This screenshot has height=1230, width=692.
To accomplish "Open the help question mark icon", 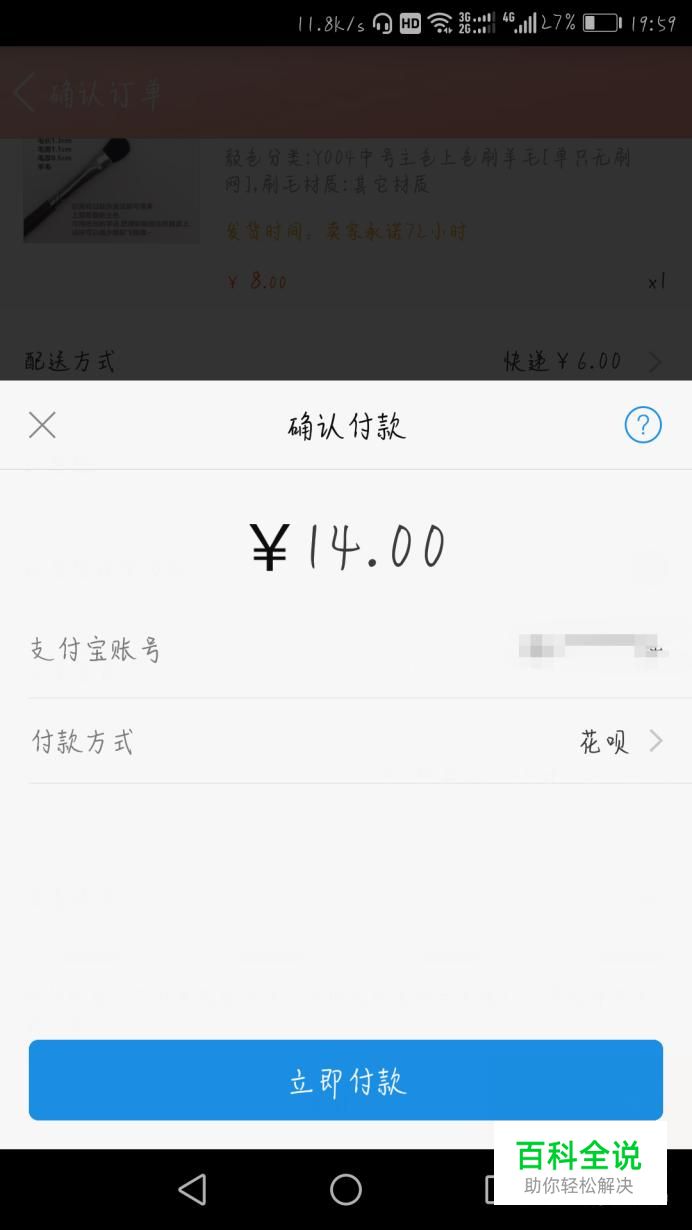I will point(643,426).
